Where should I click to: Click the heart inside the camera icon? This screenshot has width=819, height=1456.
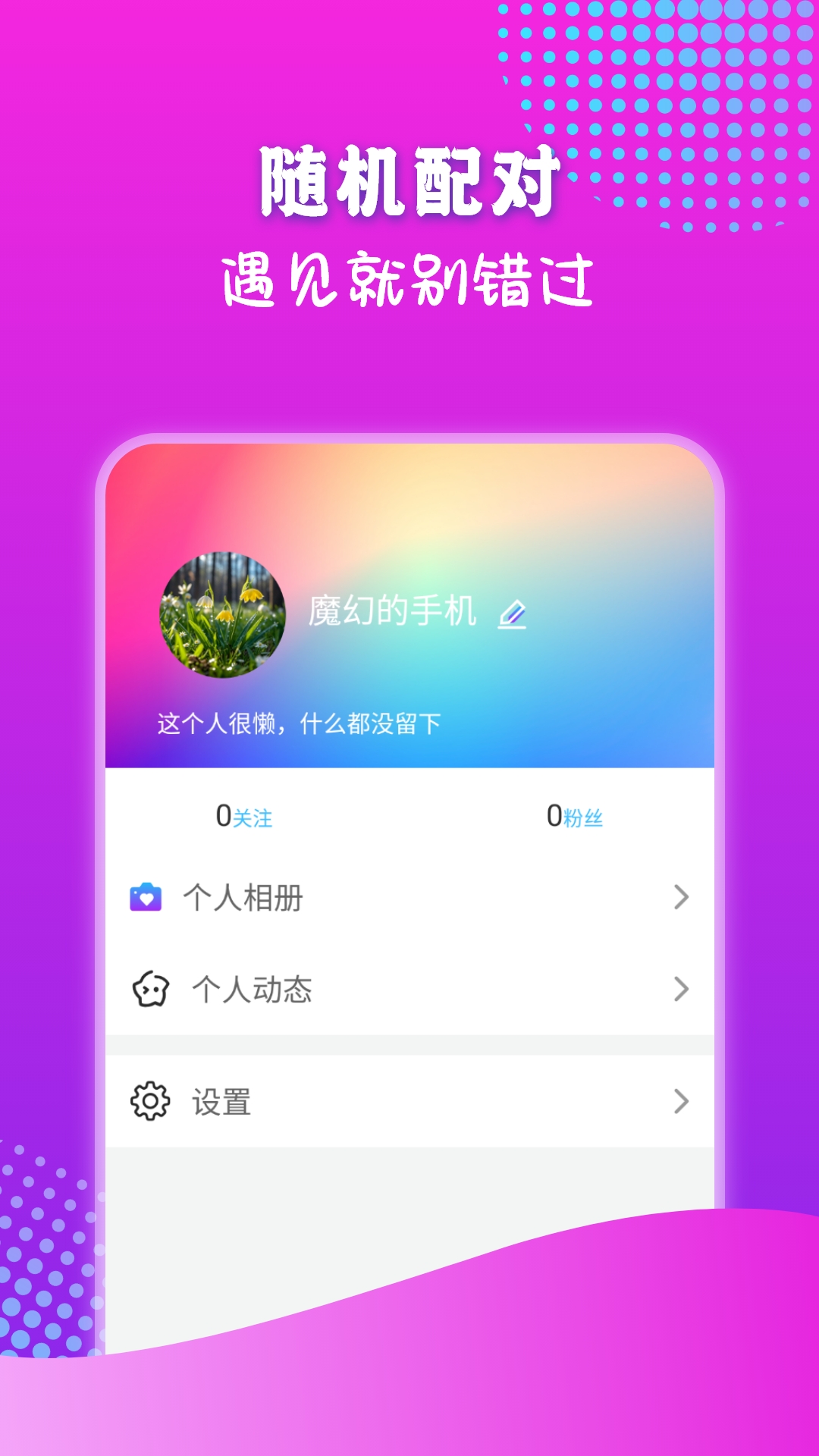[x=147, y=899]
